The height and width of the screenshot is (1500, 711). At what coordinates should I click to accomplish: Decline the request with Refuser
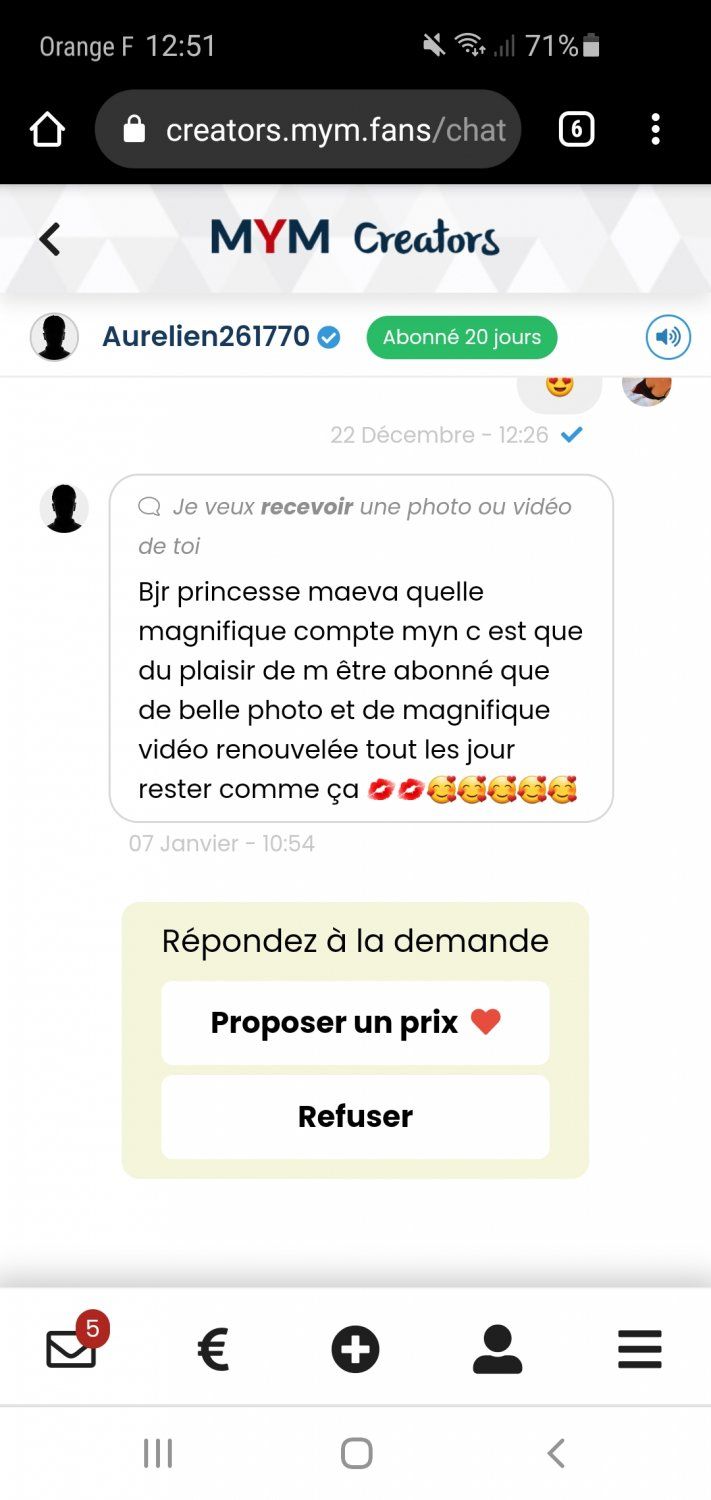pos(355,1116)
